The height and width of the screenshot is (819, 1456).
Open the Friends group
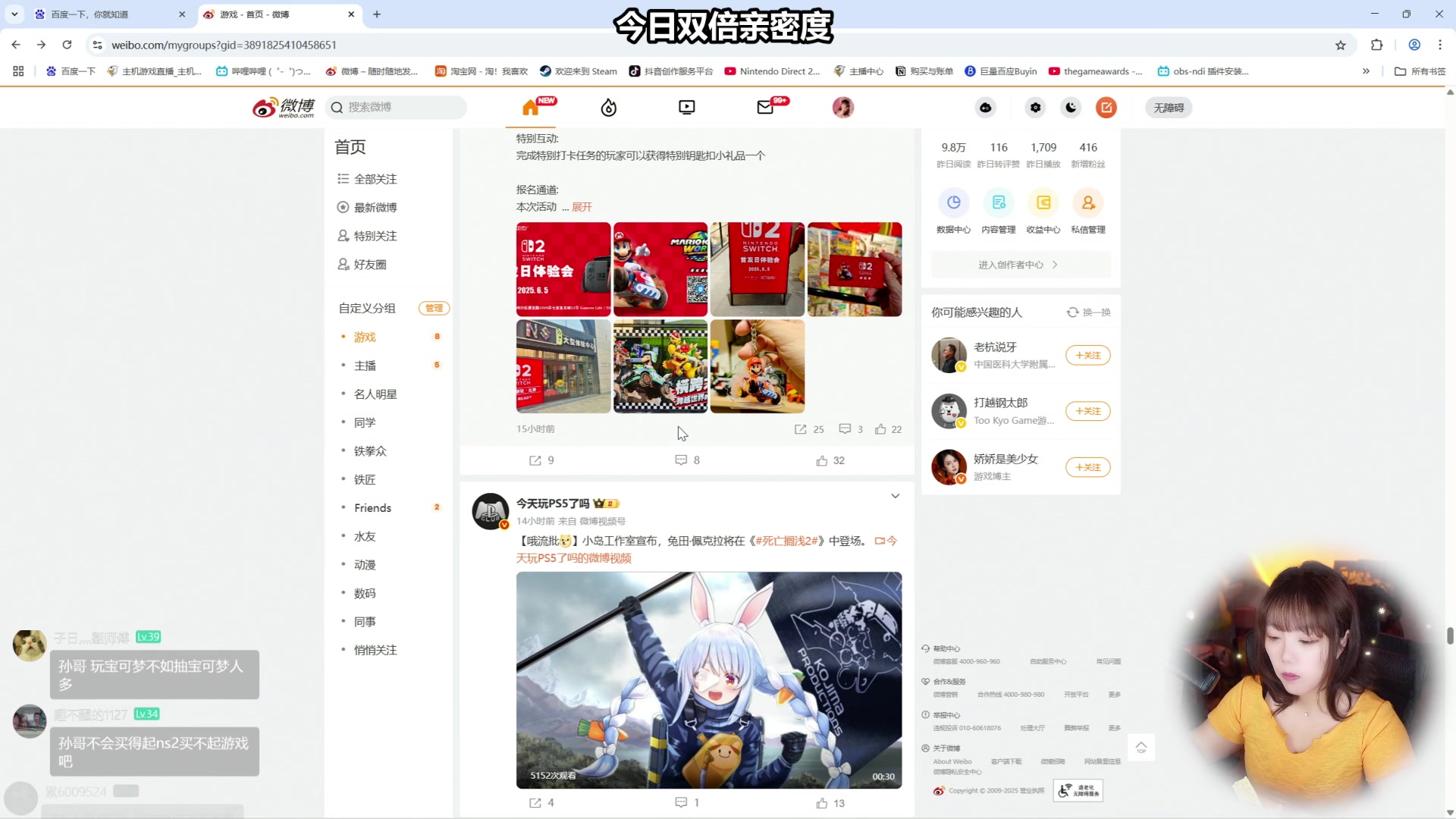[x=372, y=508]
